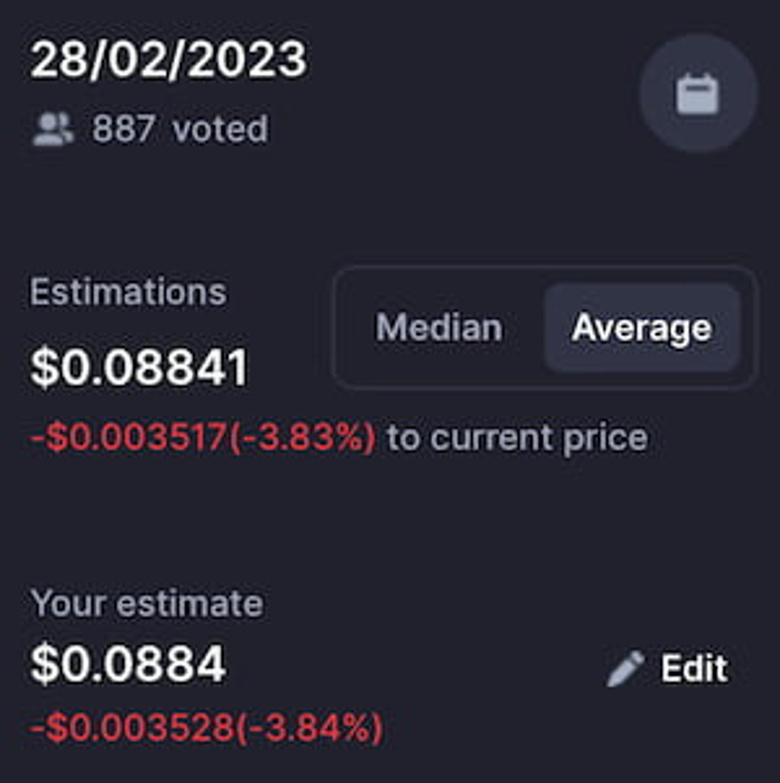Toggle between Median and Average on Median

(438, 327)
